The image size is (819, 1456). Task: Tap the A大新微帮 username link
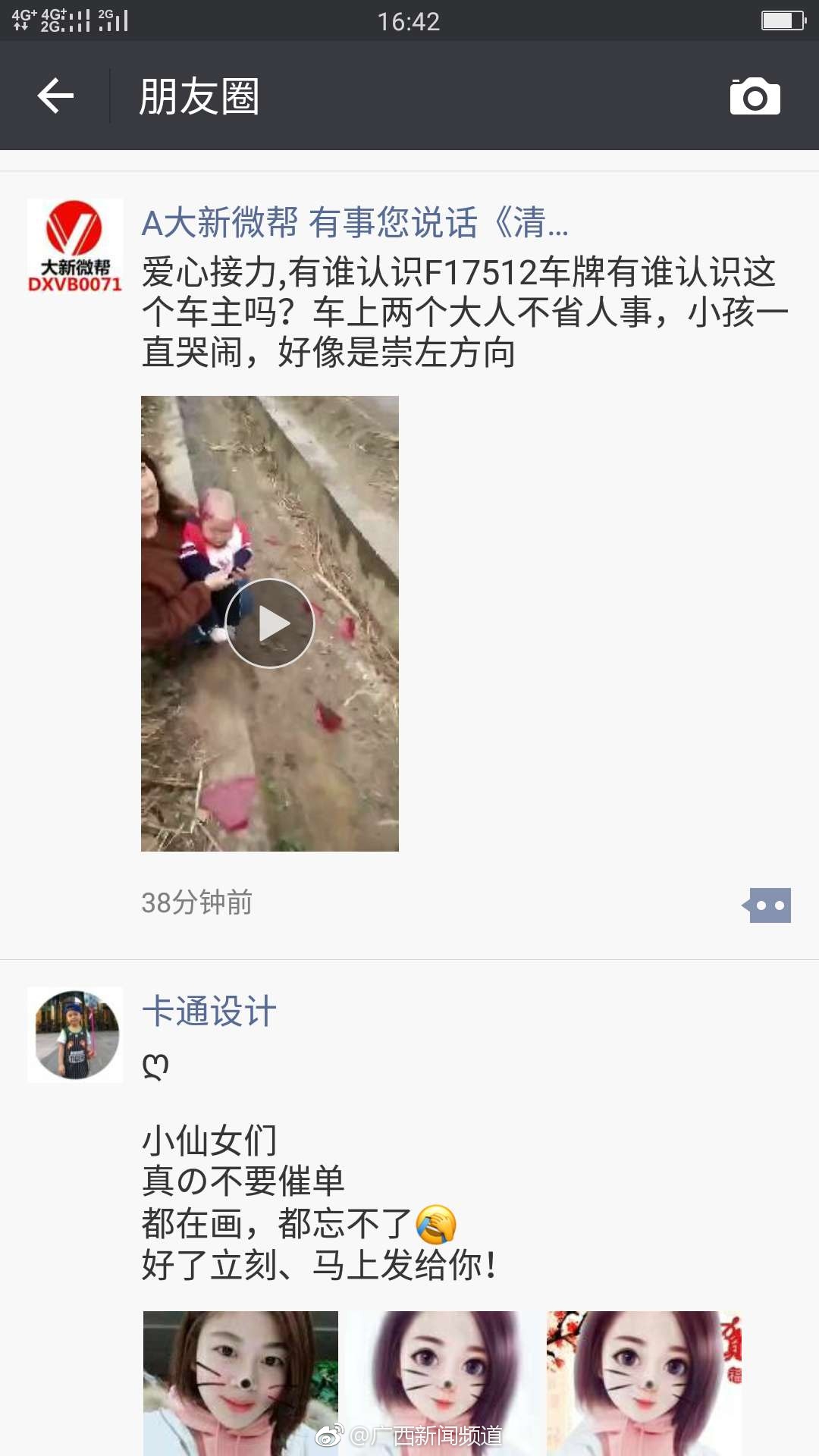click(354, 223)
